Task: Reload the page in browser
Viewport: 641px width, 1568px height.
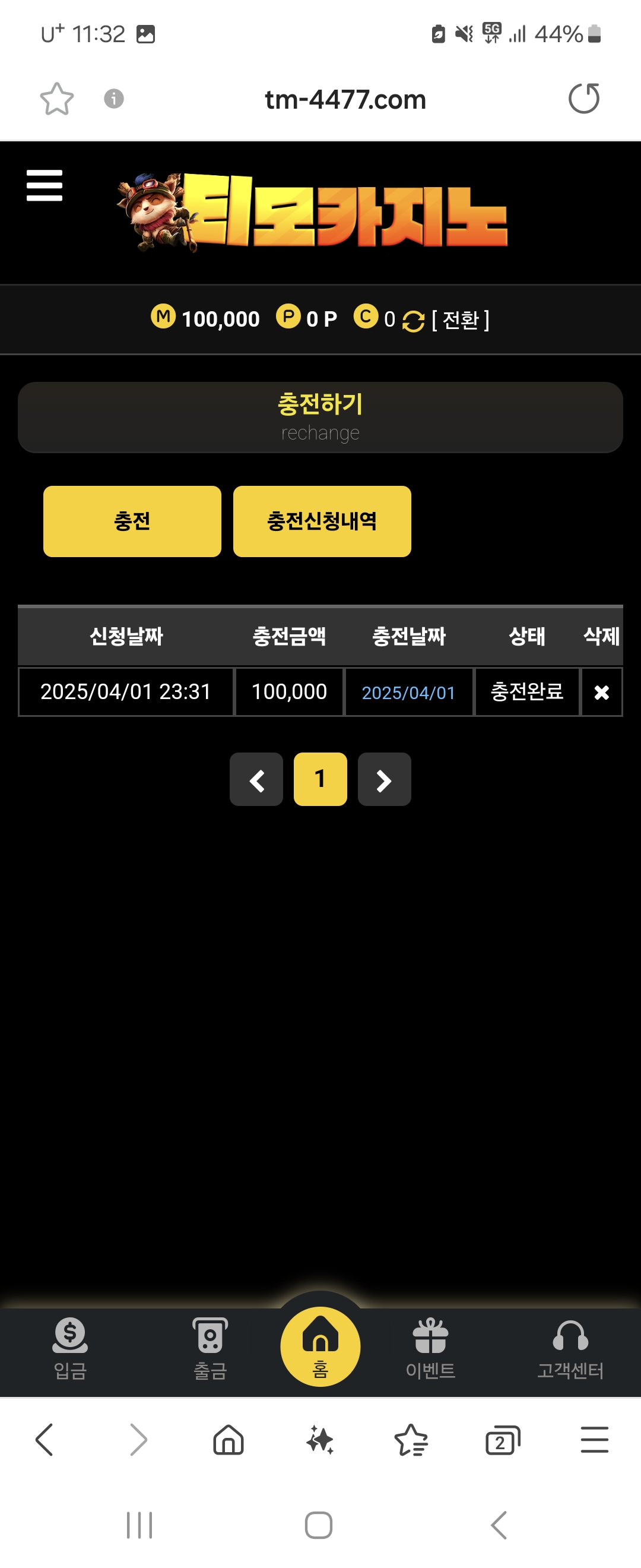Action: 584,99
